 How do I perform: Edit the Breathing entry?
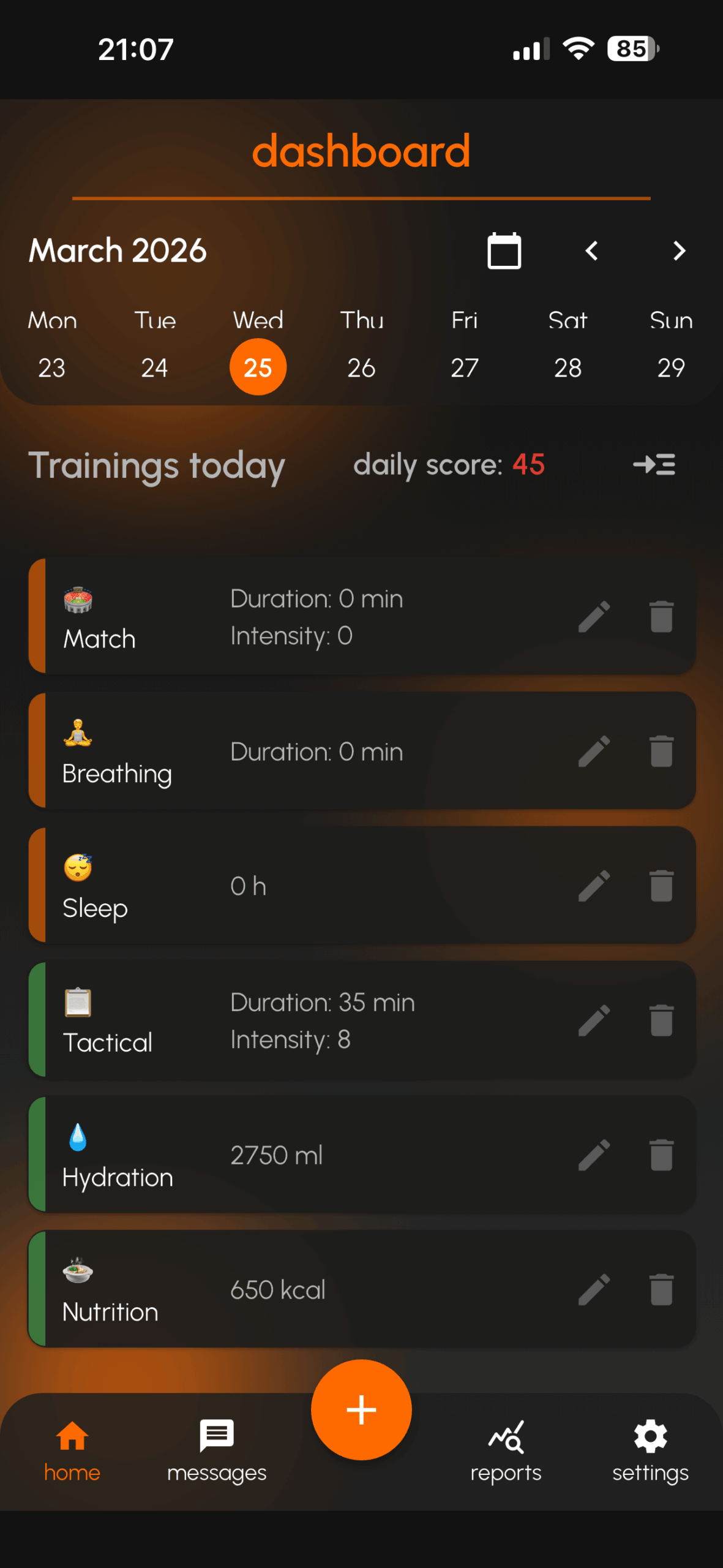(594, 751)
